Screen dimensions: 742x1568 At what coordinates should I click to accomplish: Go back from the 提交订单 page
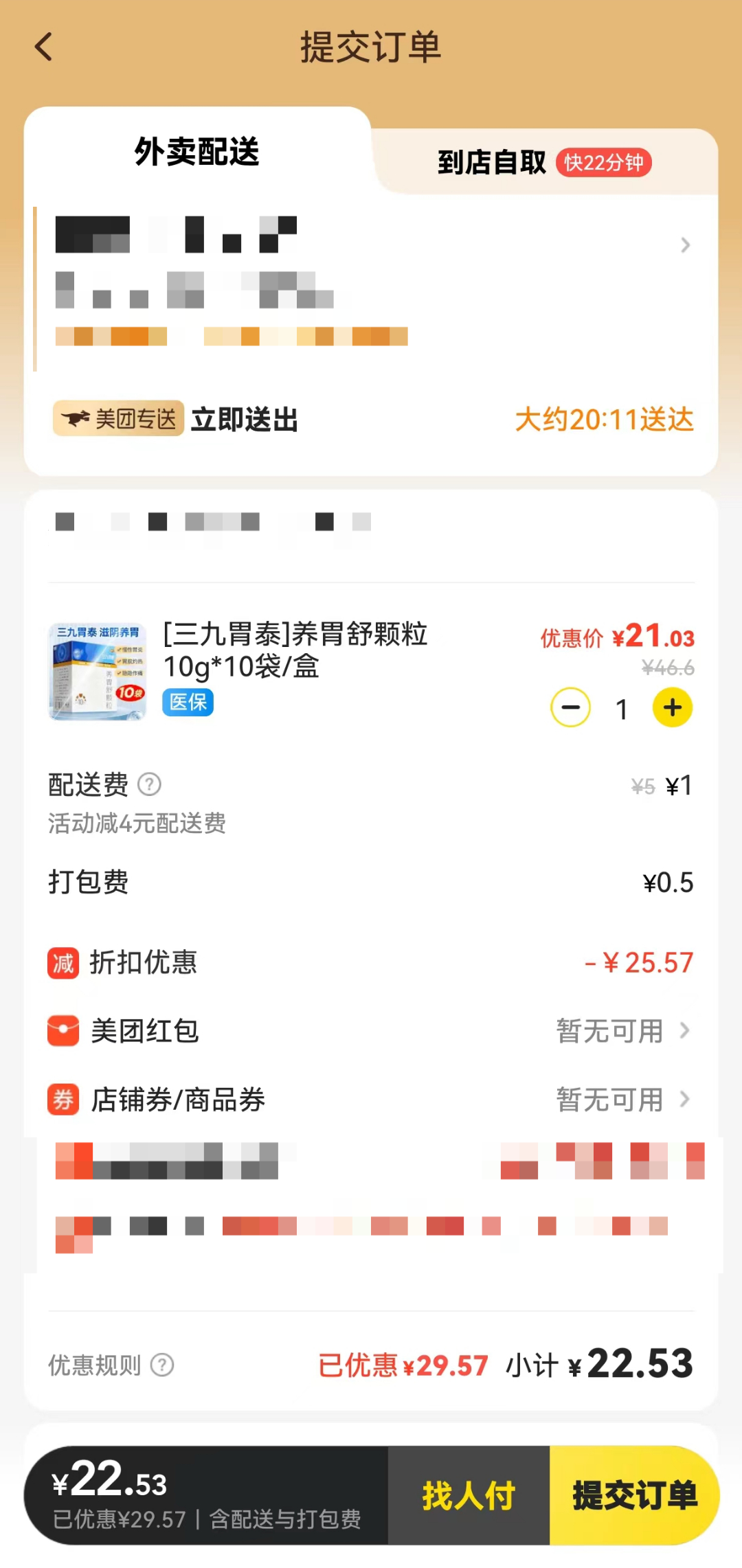[44, 47]
